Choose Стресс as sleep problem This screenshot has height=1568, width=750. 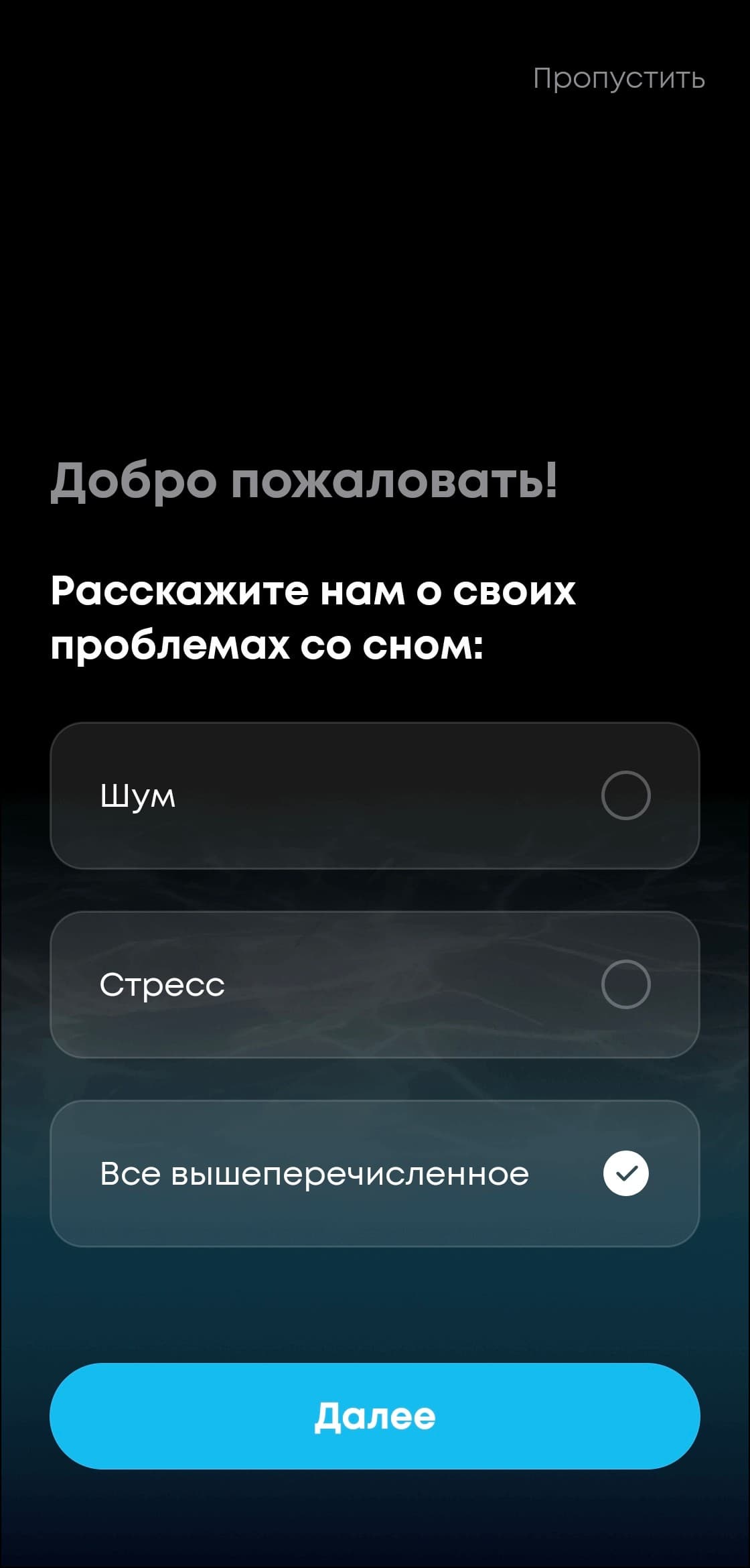375,984
